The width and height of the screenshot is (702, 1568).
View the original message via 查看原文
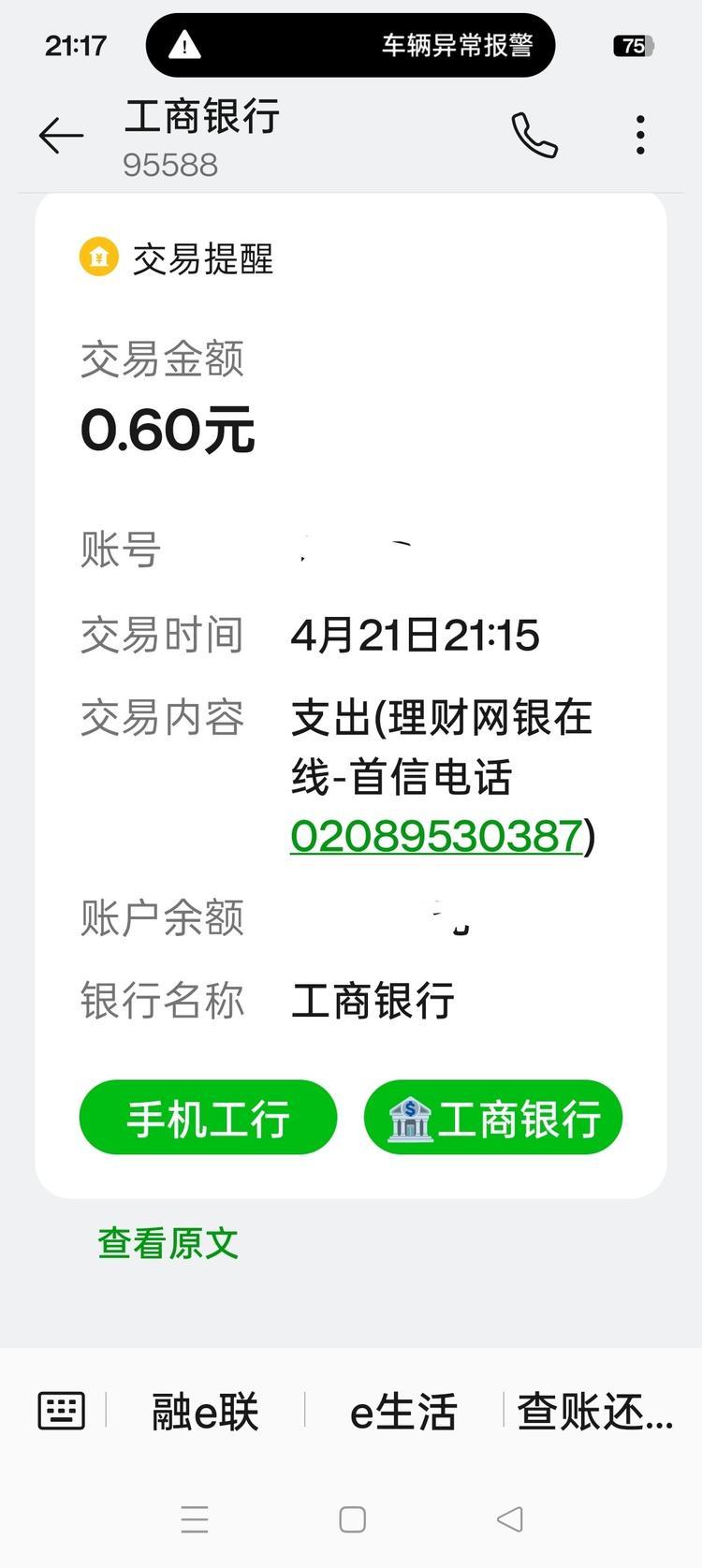click(x=168, y=1243)
